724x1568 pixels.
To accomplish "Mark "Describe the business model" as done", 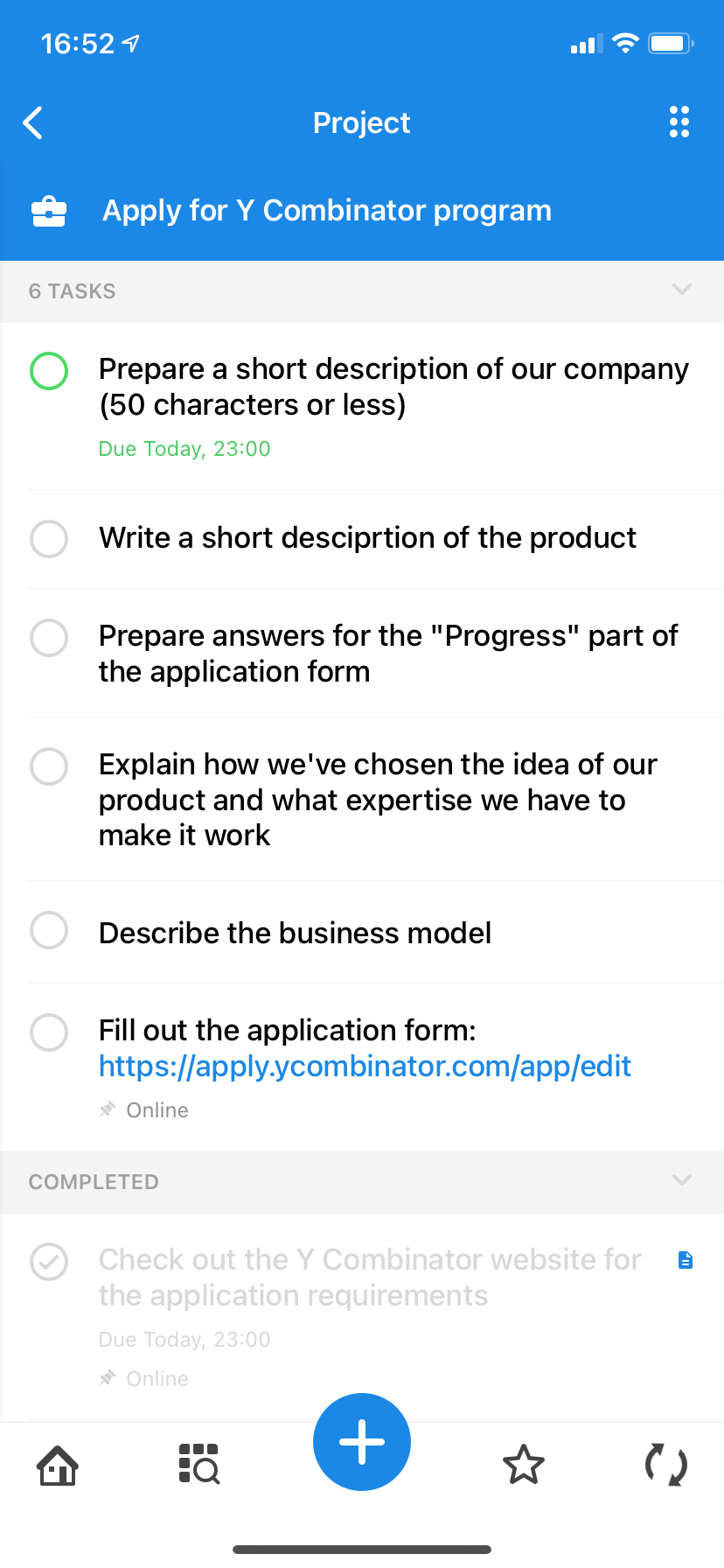I will [x=49, y=930].
